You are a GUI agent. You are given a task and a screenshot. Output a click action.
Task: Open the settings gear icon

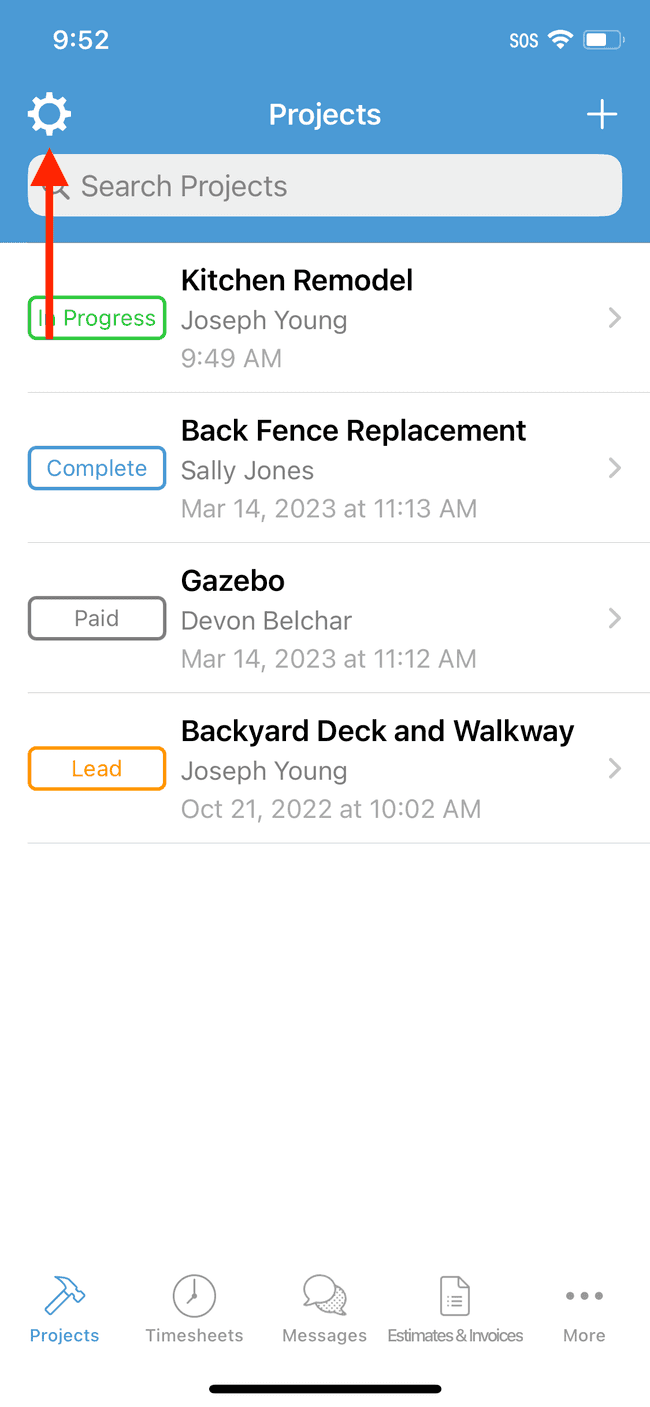coord(49,115)
